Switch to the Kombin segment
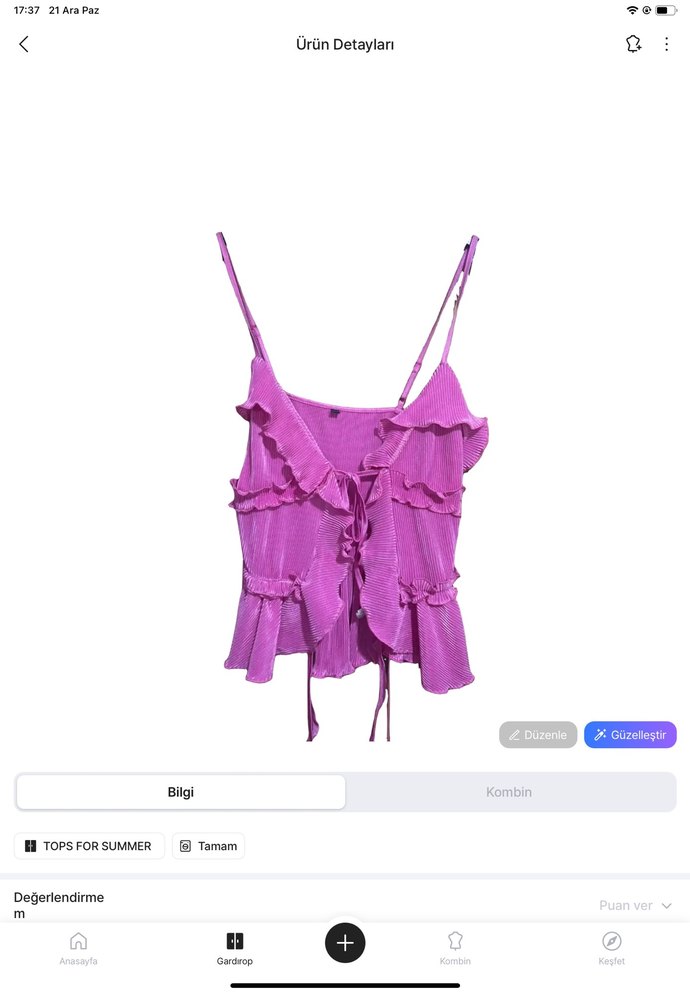The width and height of the screenshot is (690, 994). coord(509,792)
